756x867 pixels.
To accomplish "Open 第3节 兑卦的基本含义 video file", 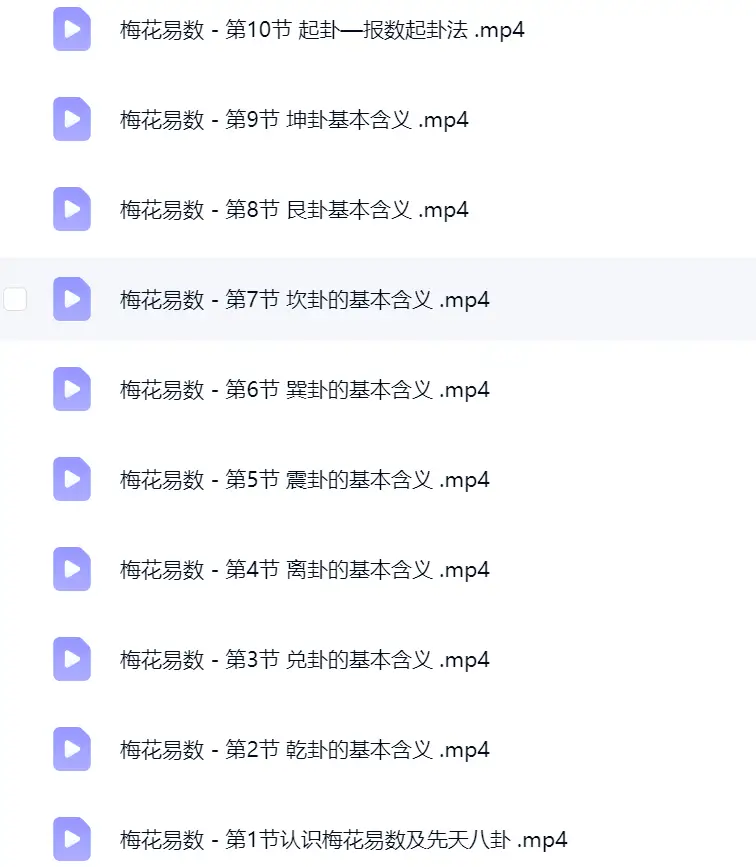I will coord(305,660).
